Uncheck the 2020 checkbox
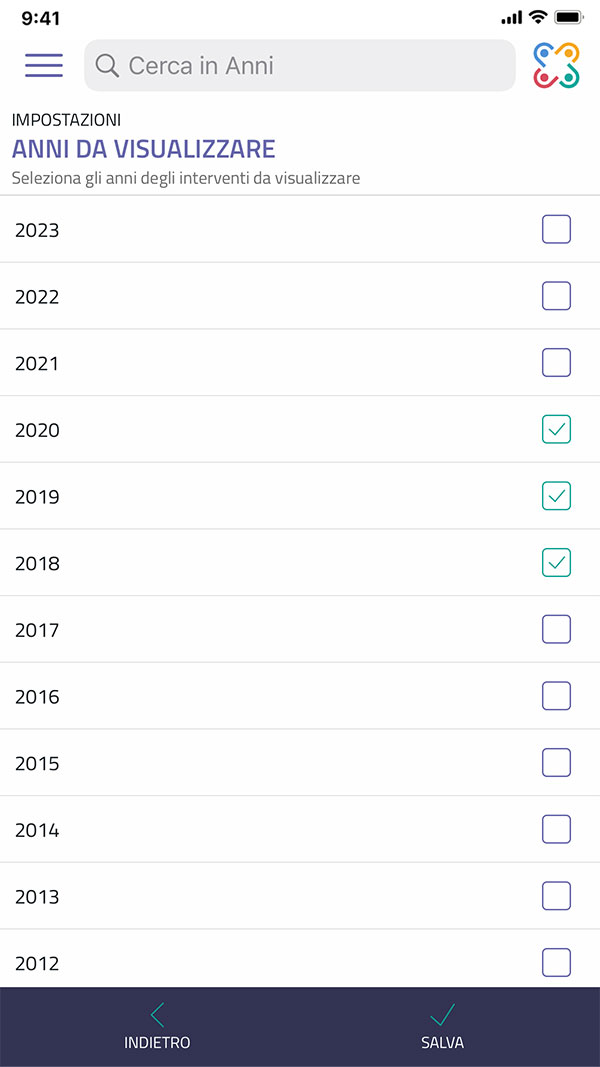Screen dimensions: 600x1067 pos(556,430)
